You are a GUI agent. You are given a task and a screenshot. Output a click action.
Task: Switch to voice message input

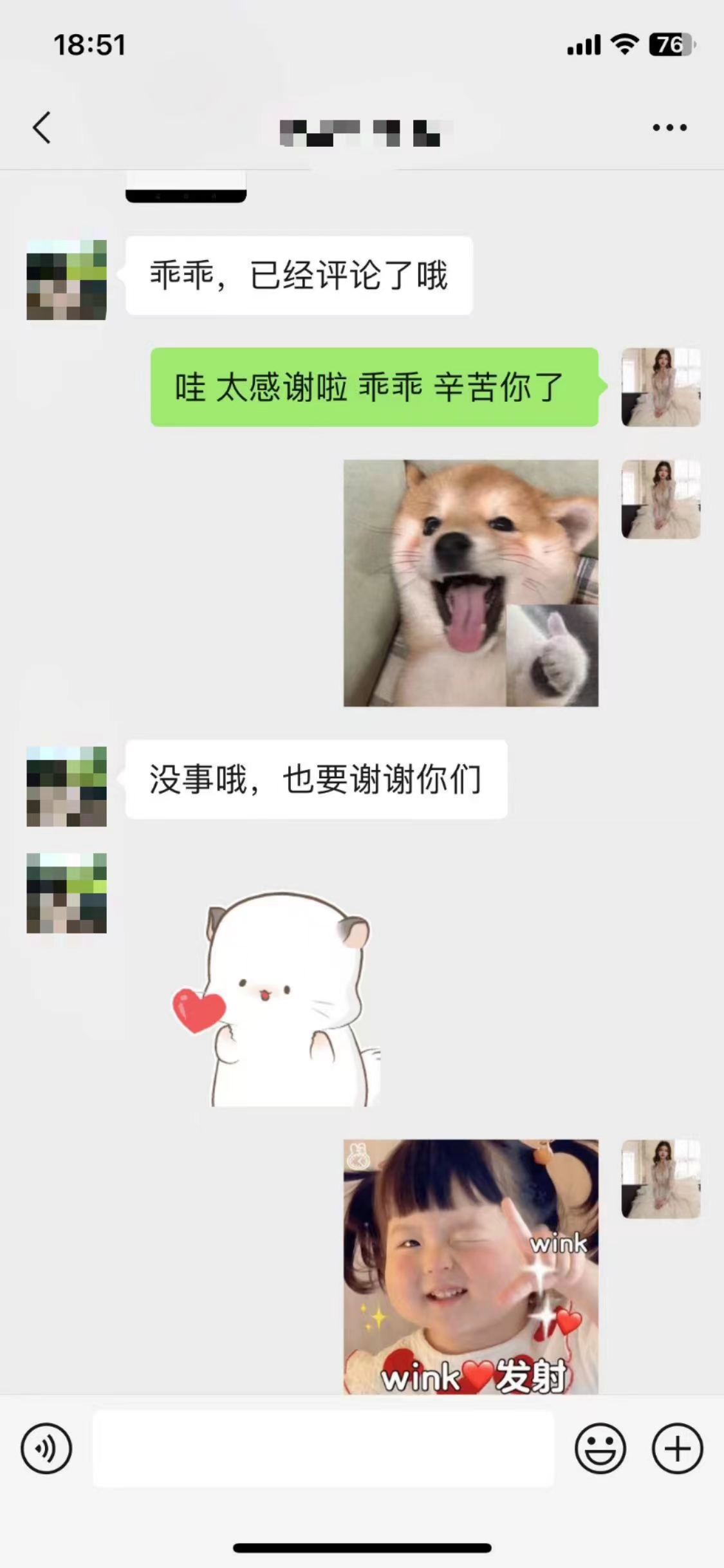click(x=46, y=1449)
